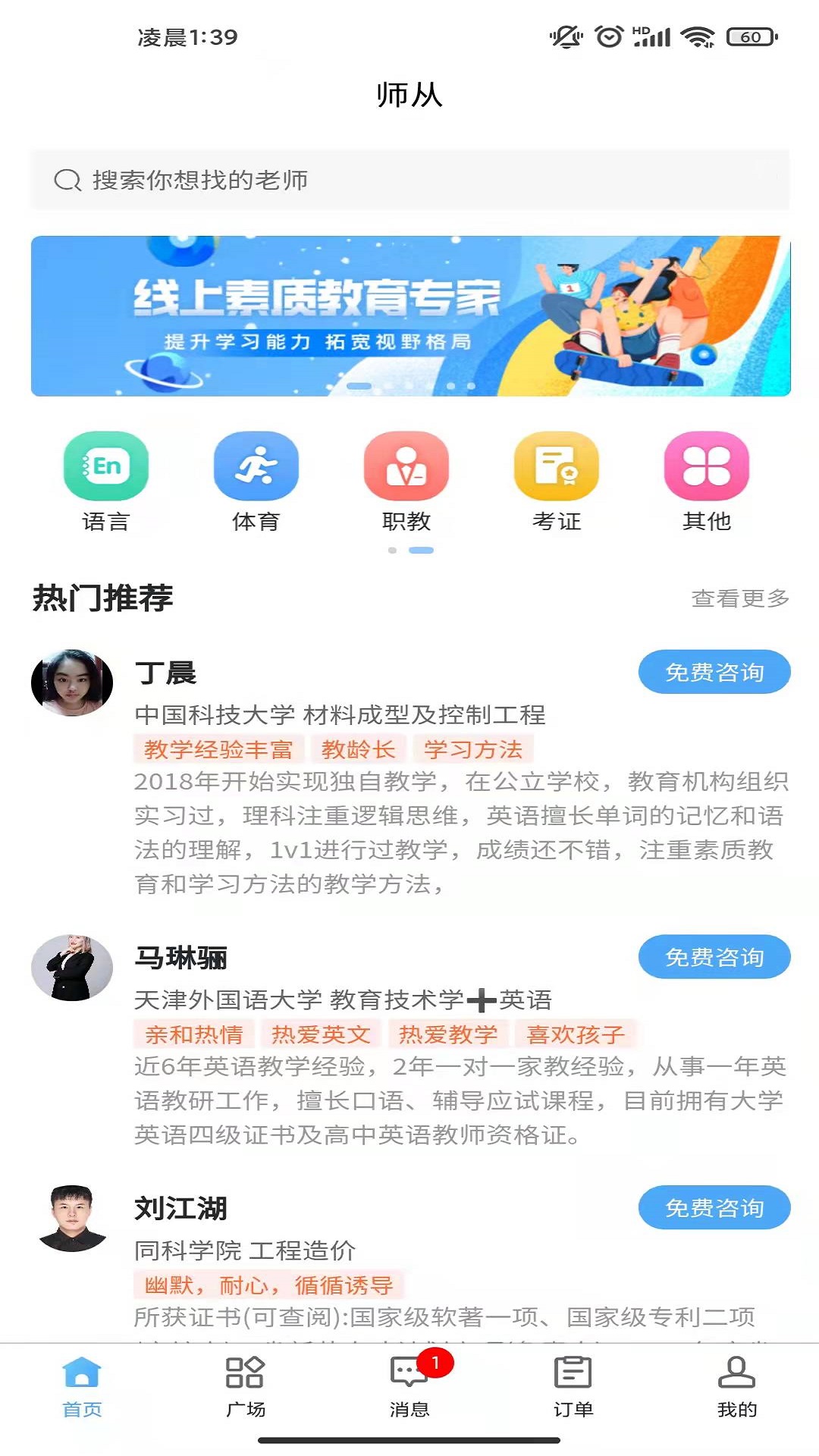Start free consultation with 刘江湖

714,1207
